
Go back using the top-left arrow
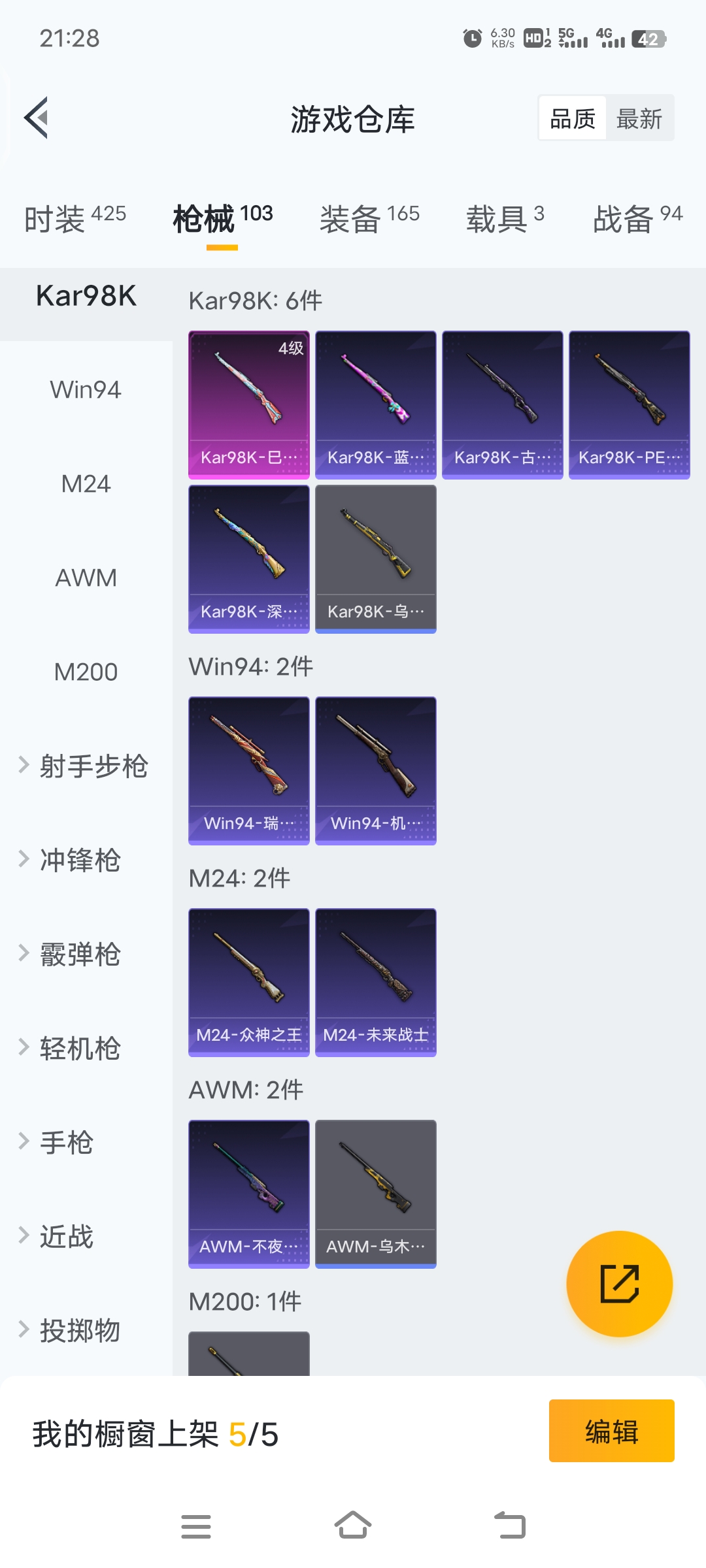pyautogui.click(x=37, y=118)
